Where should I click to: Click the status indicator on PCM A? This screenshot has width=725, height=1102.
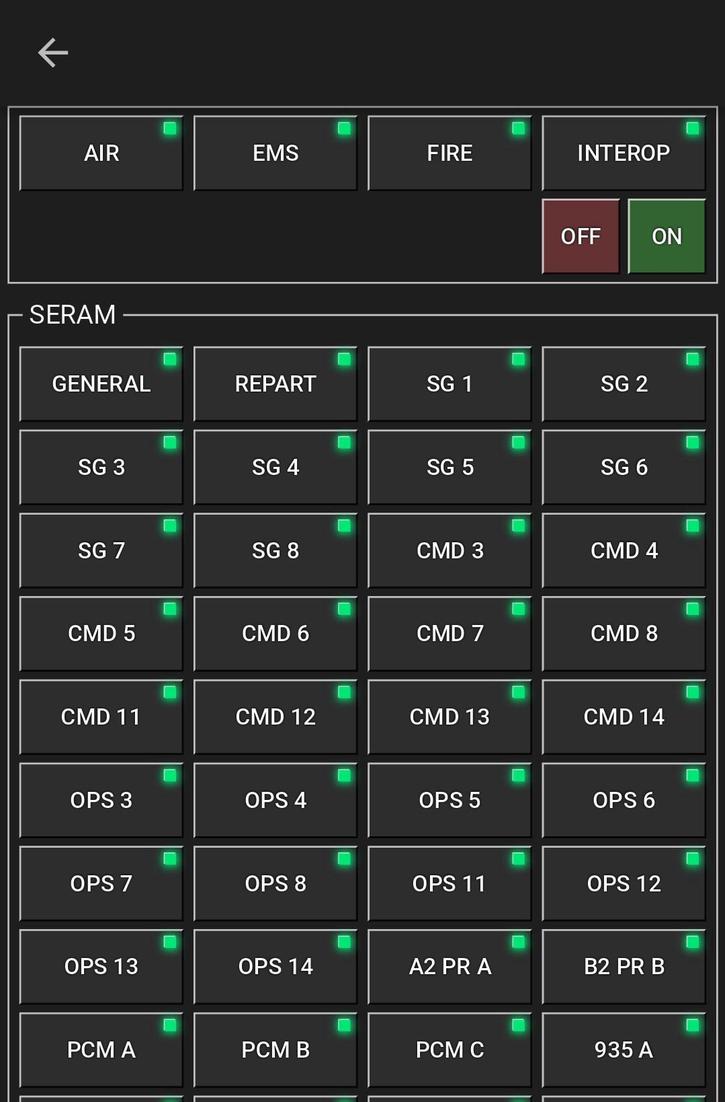click(169, 1022)
